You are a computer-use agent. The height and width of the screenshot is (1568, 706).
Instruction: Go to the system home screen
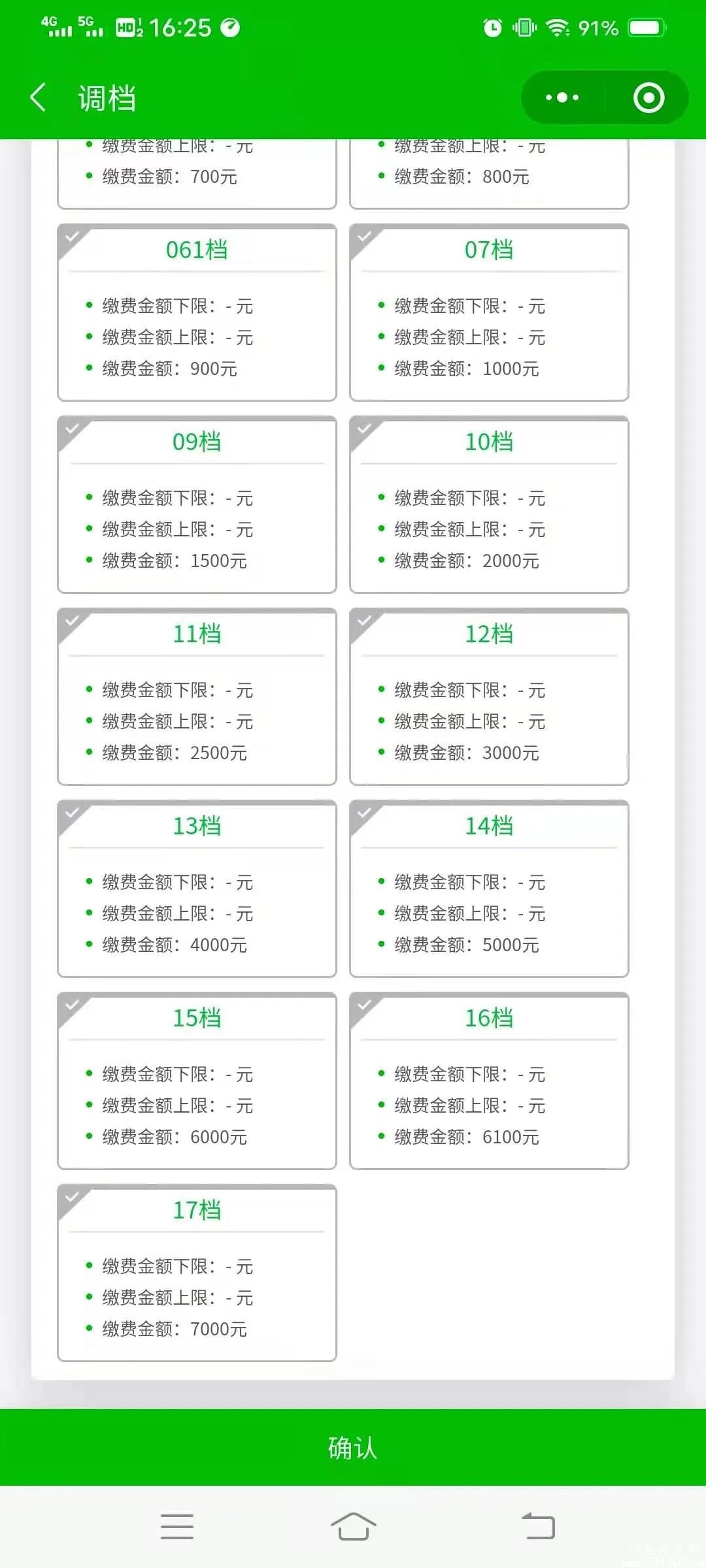[353, 1526]
